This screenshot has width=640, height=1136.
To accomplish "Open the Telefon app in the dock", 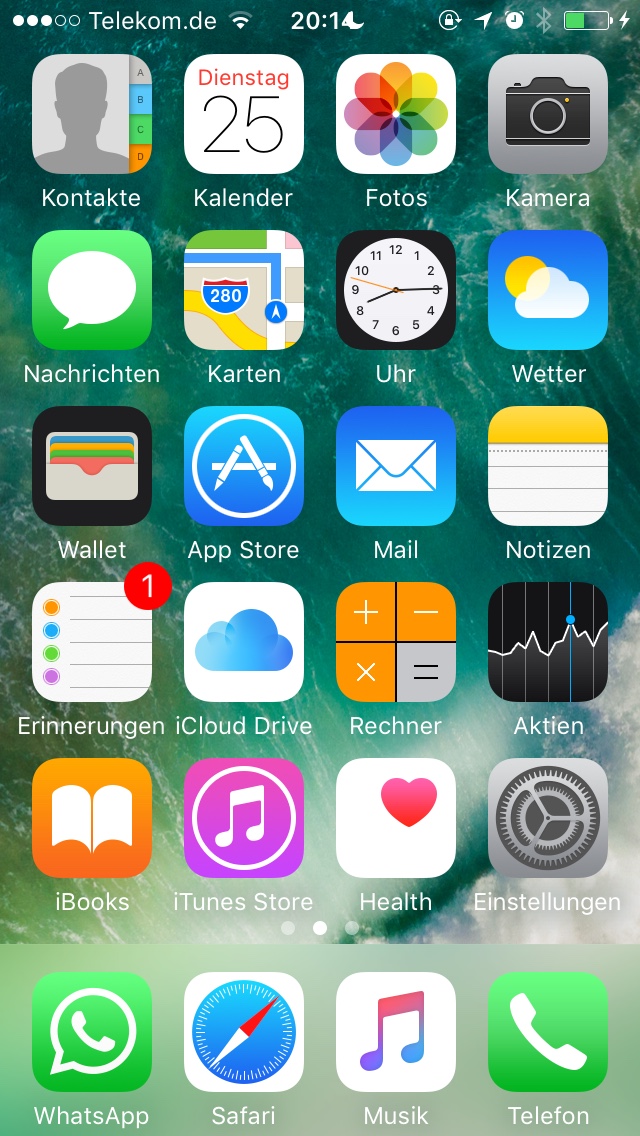I will (548, 1032).
